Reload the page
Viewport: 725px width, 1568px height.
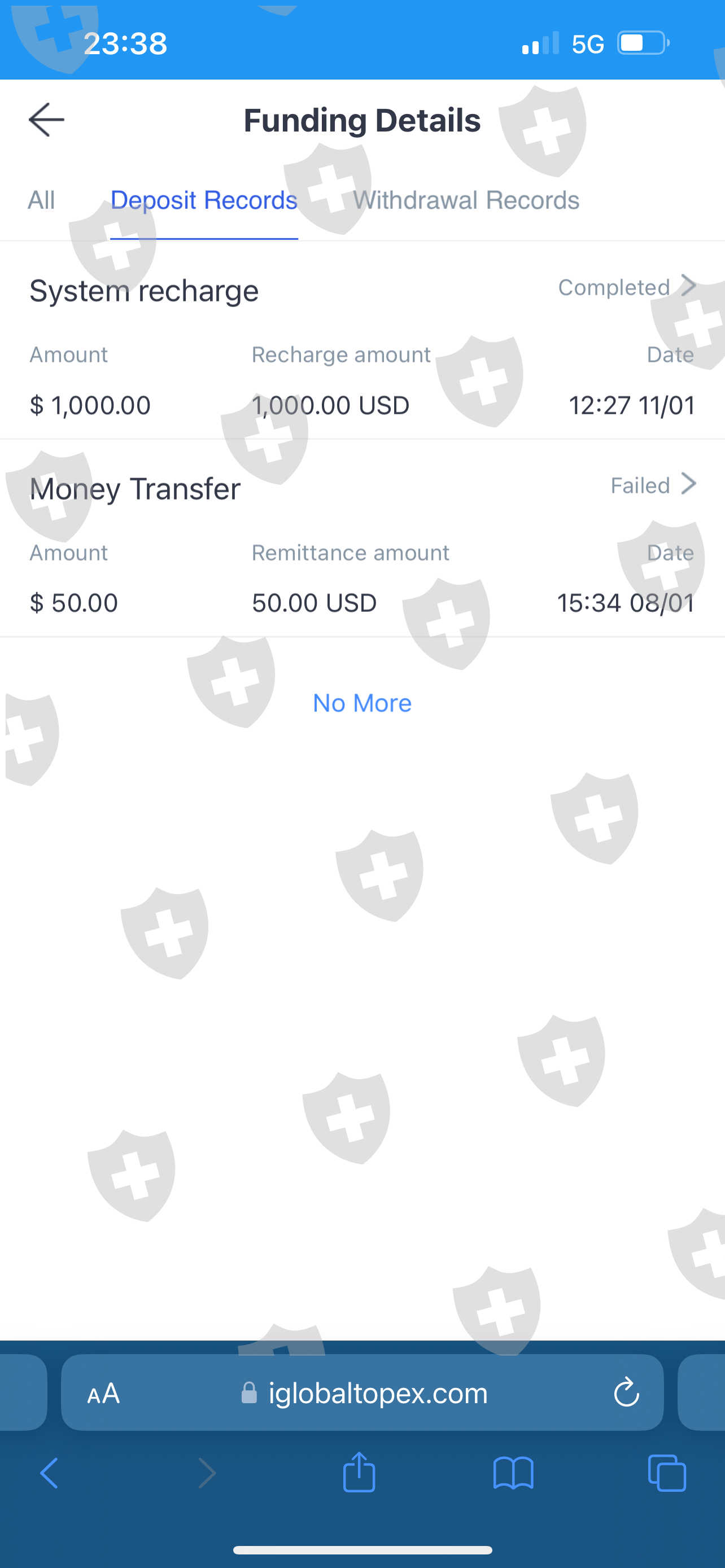click(626, 1392)
